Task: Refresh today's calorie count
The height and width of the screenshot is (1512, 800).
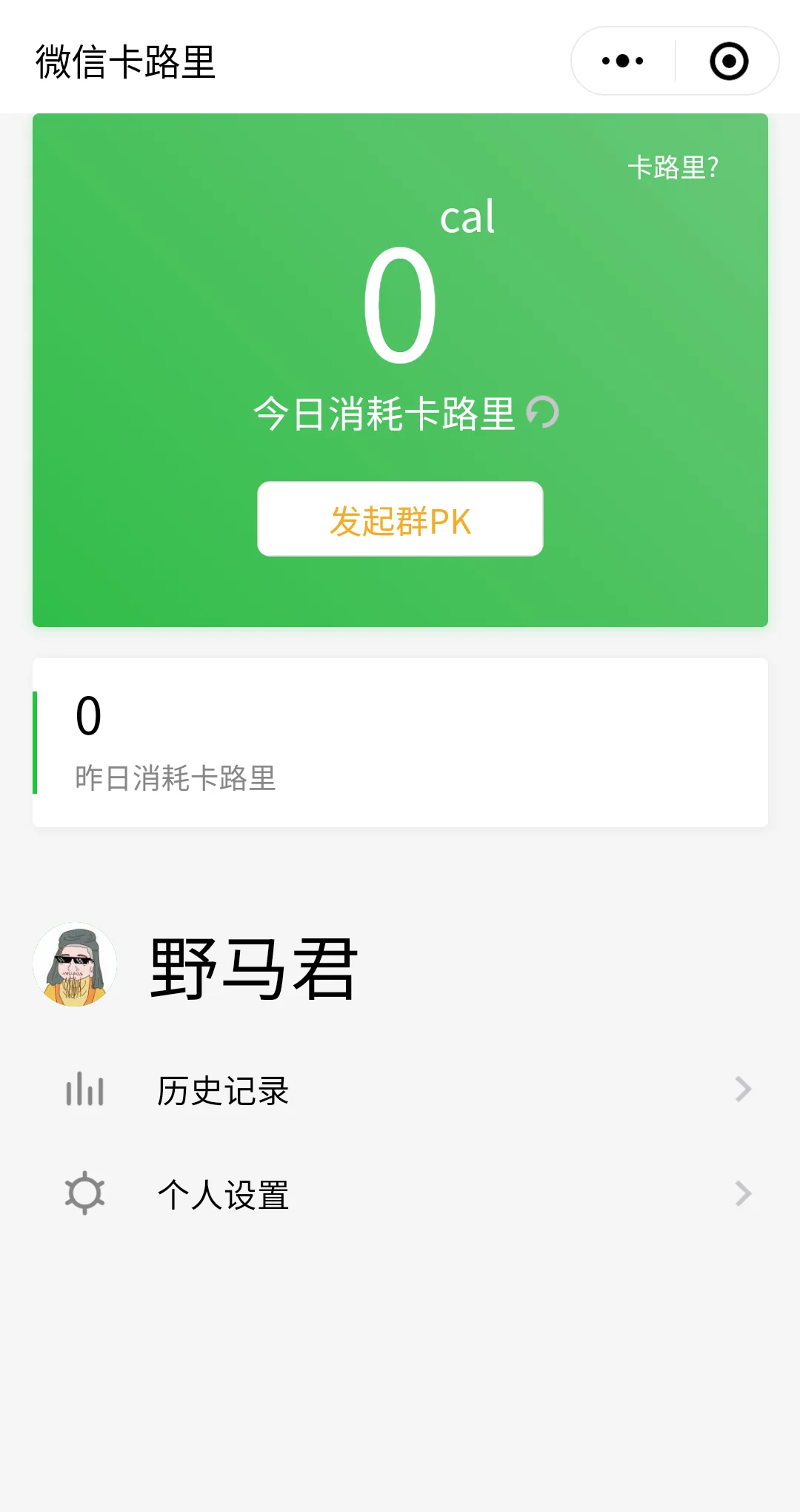Action: pos(543,412)
